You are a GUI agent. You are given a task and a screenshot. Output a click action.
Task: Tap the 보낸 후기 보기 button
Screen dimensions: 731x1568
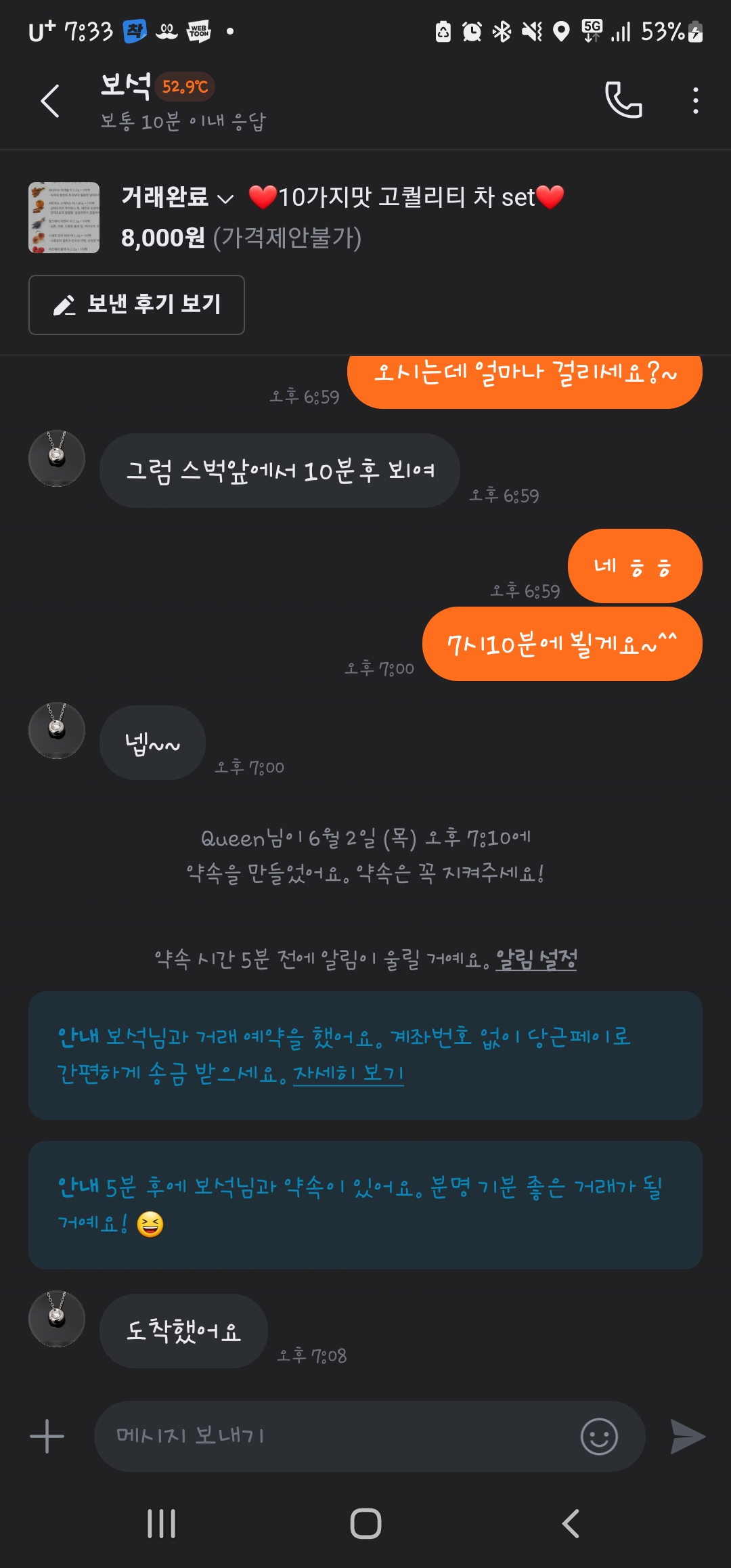click(x=137, y=305)
